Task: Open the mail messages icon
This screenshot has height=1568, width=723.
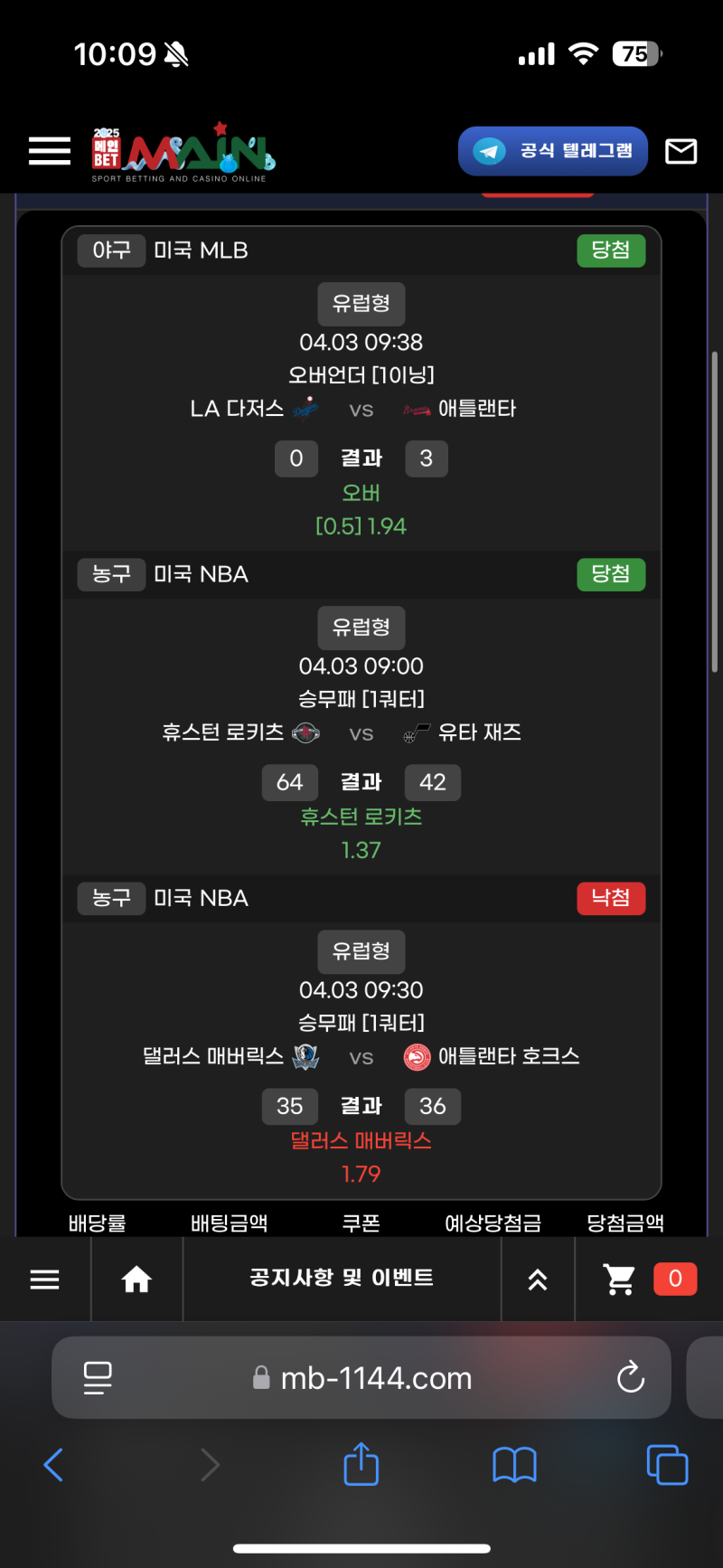Action: pos(681,151)
